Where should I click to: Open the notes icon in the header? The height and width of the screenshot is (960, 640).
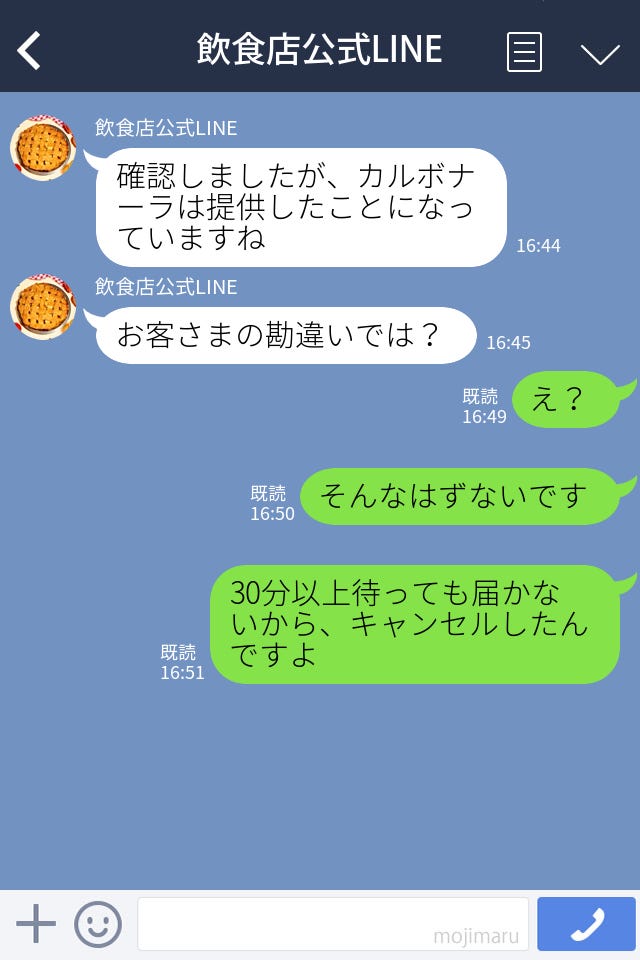pos(524,52)
